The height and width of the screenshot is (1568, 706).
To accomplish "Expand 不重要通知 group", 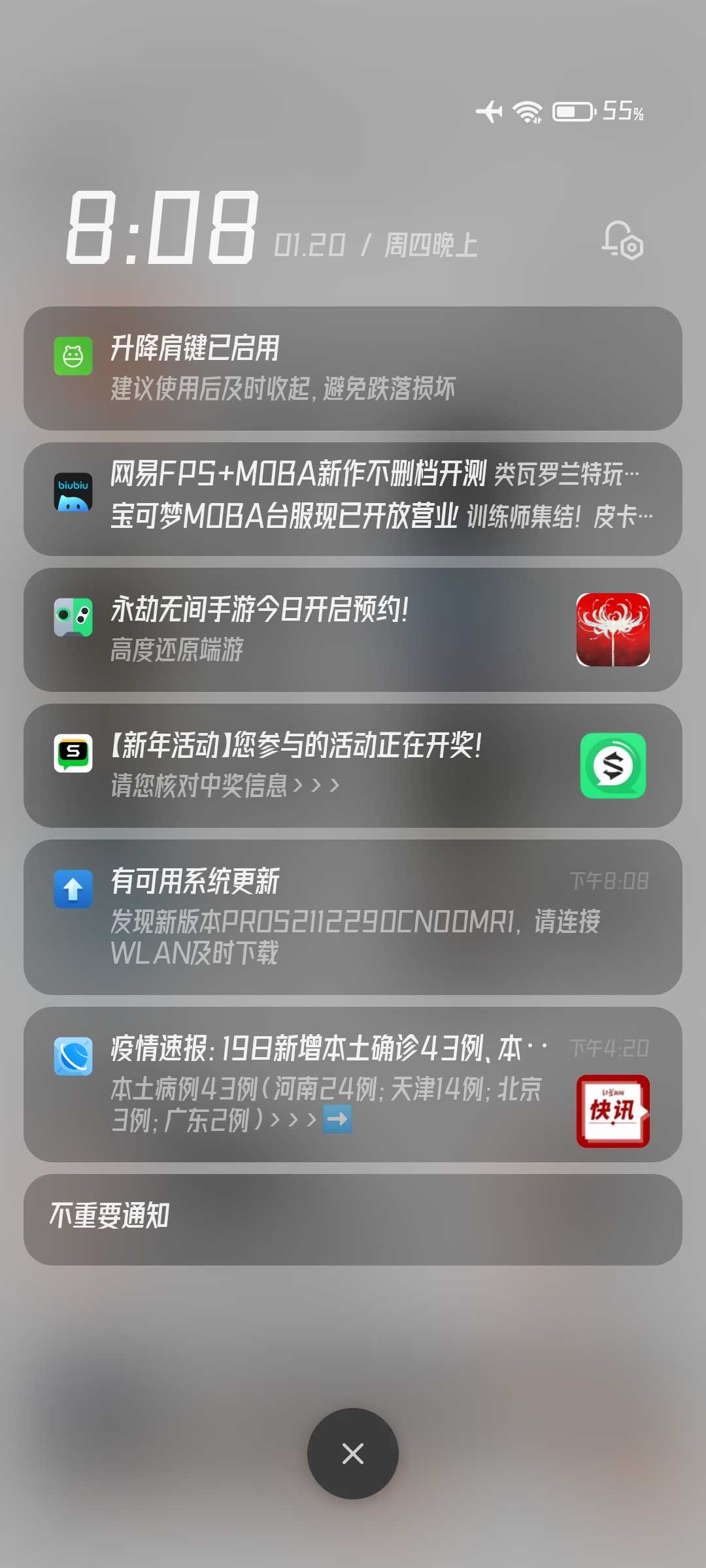I will point(353,1220).
